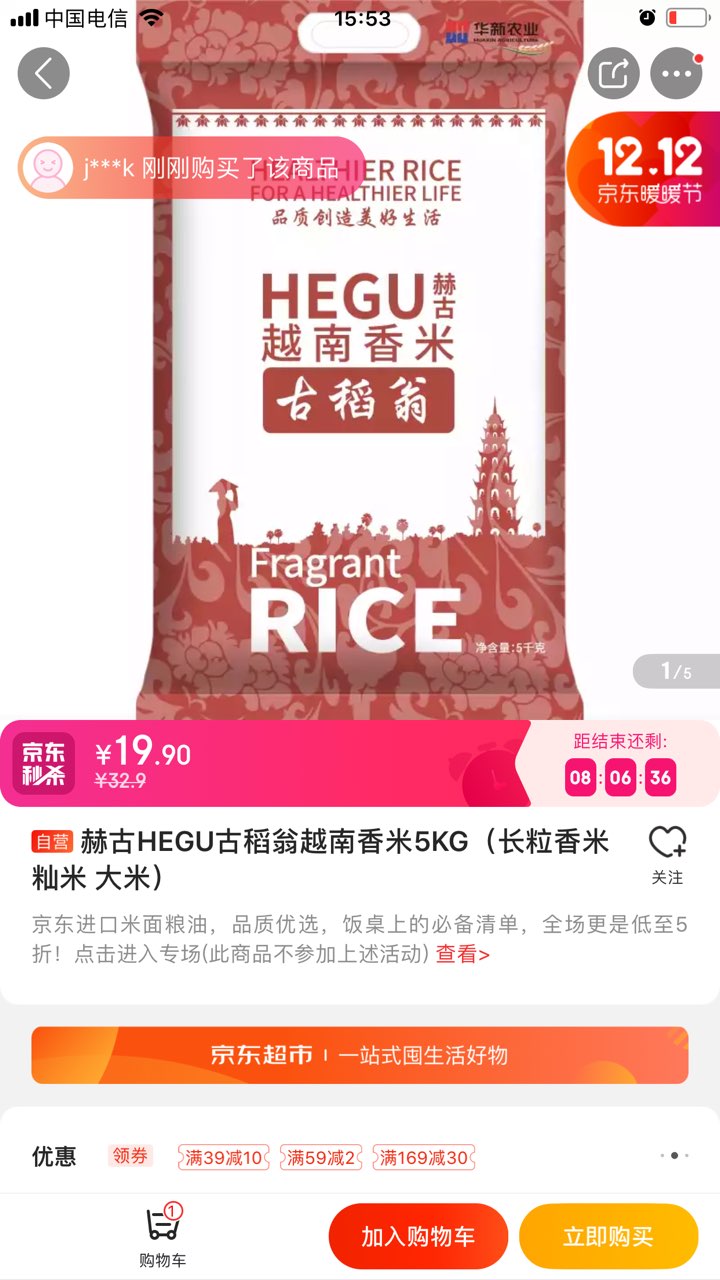Open the 查看 link in promotion text
720x1280 pixels.
(x=462, y=954)
